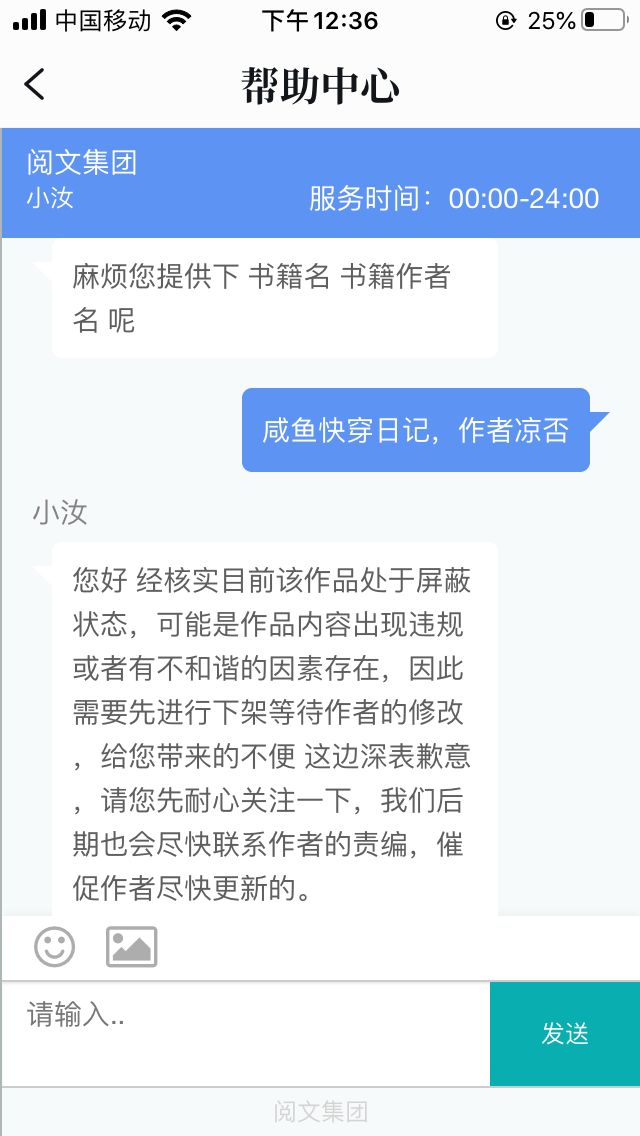Send the message with 发送

tap(564, 1034)
